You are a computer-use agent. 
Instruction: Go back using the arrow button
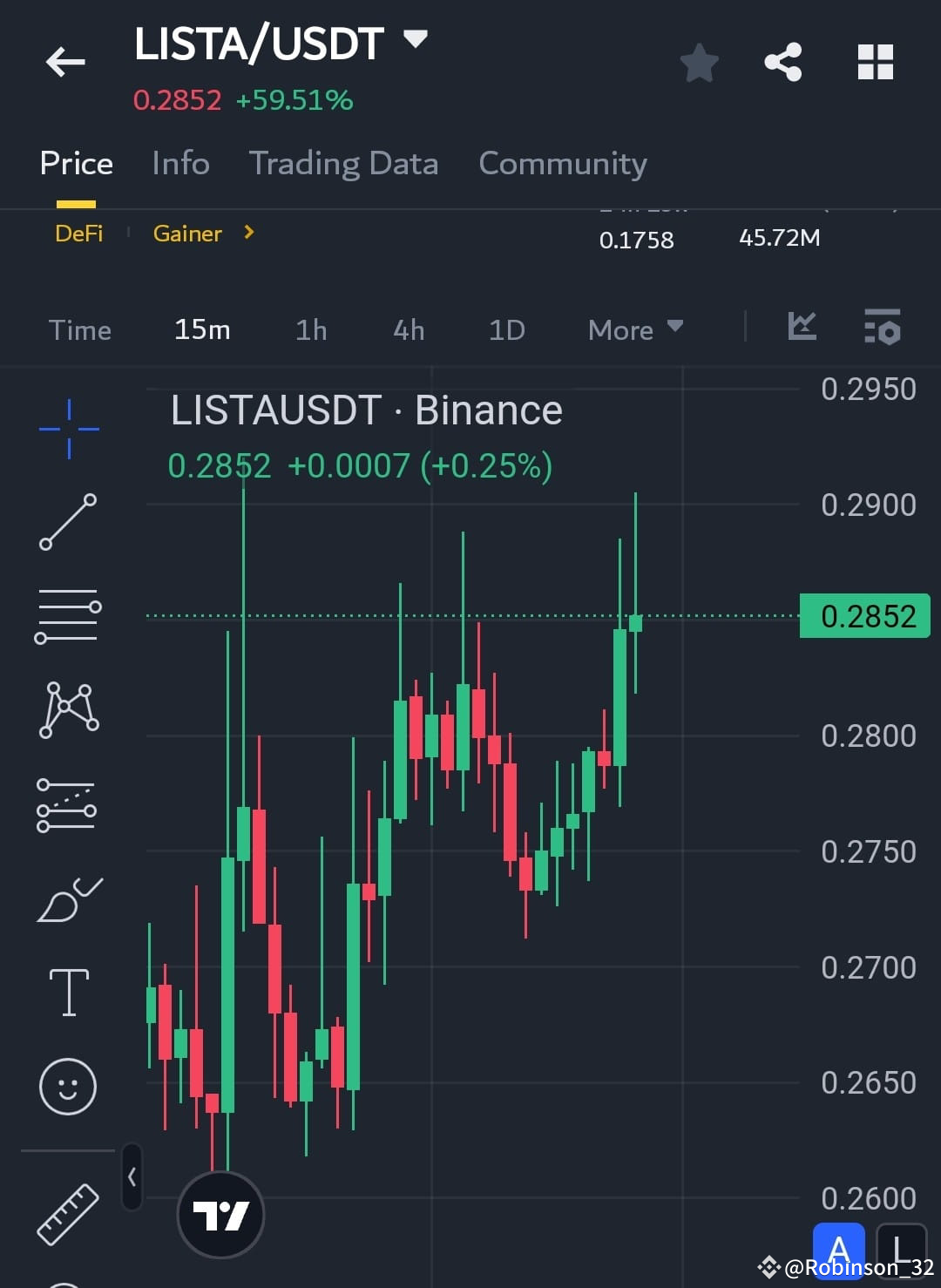[x=65, y=61]
